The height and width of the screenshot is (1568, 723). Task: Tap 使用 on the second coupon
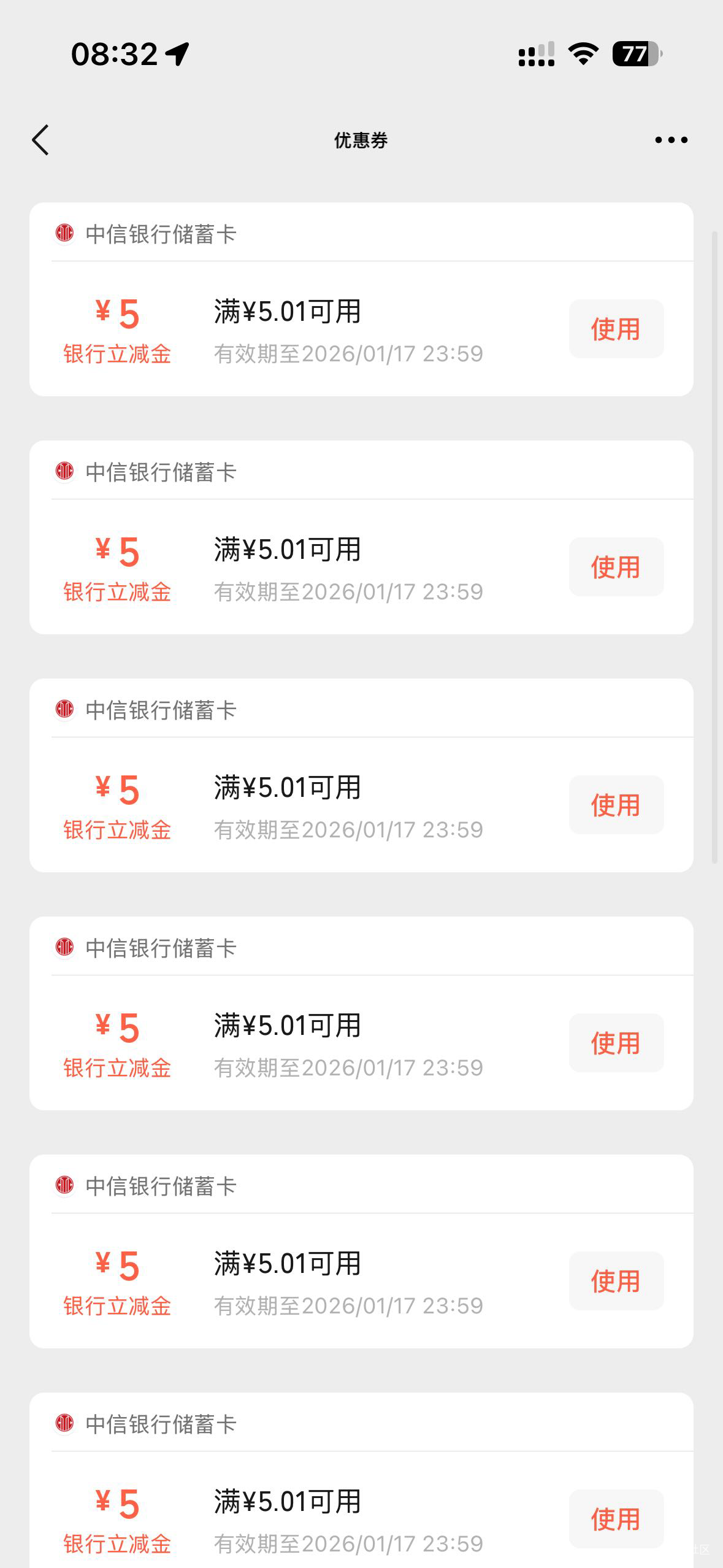pyautogui.click(x=616, y=567)
